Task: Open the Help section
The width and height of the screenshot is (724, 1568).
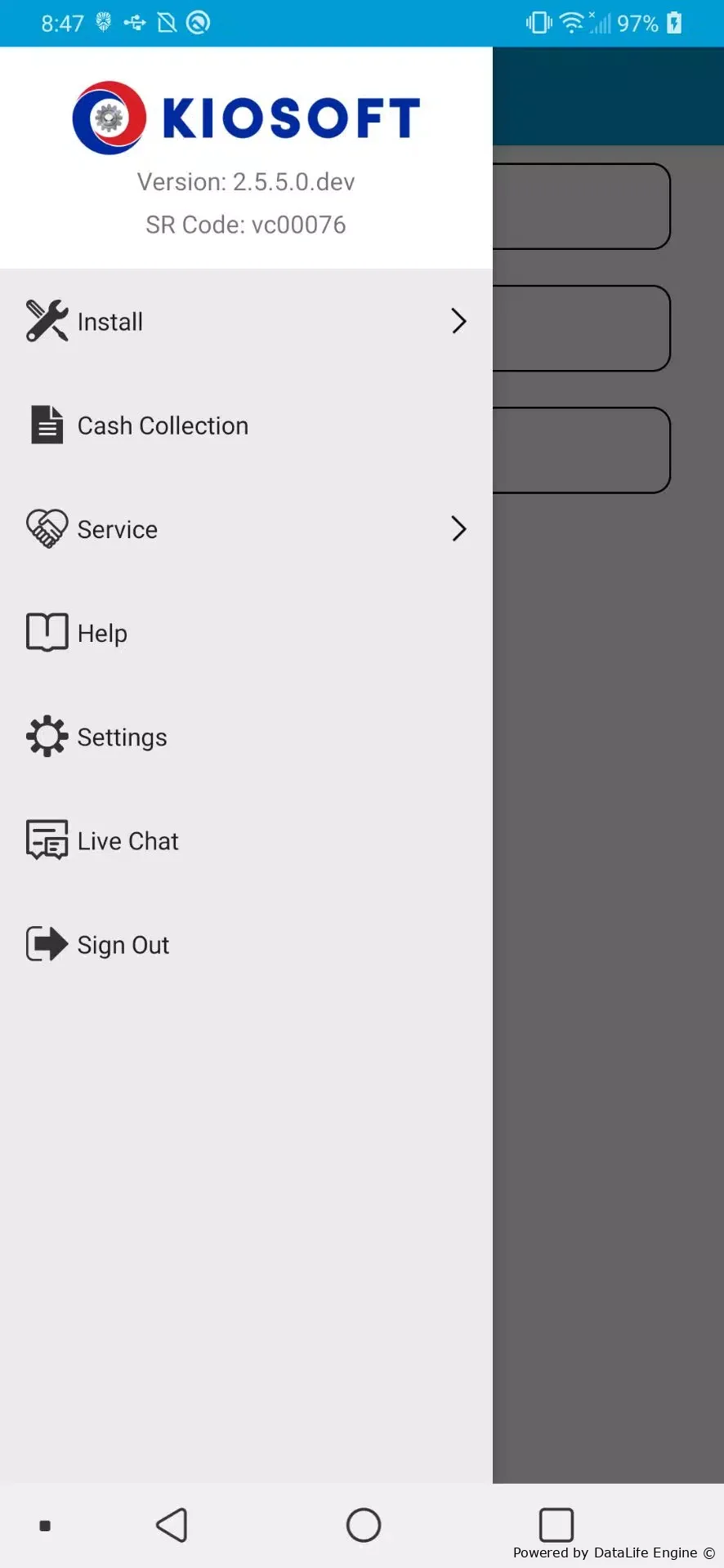Action: [x=246, y=633]
